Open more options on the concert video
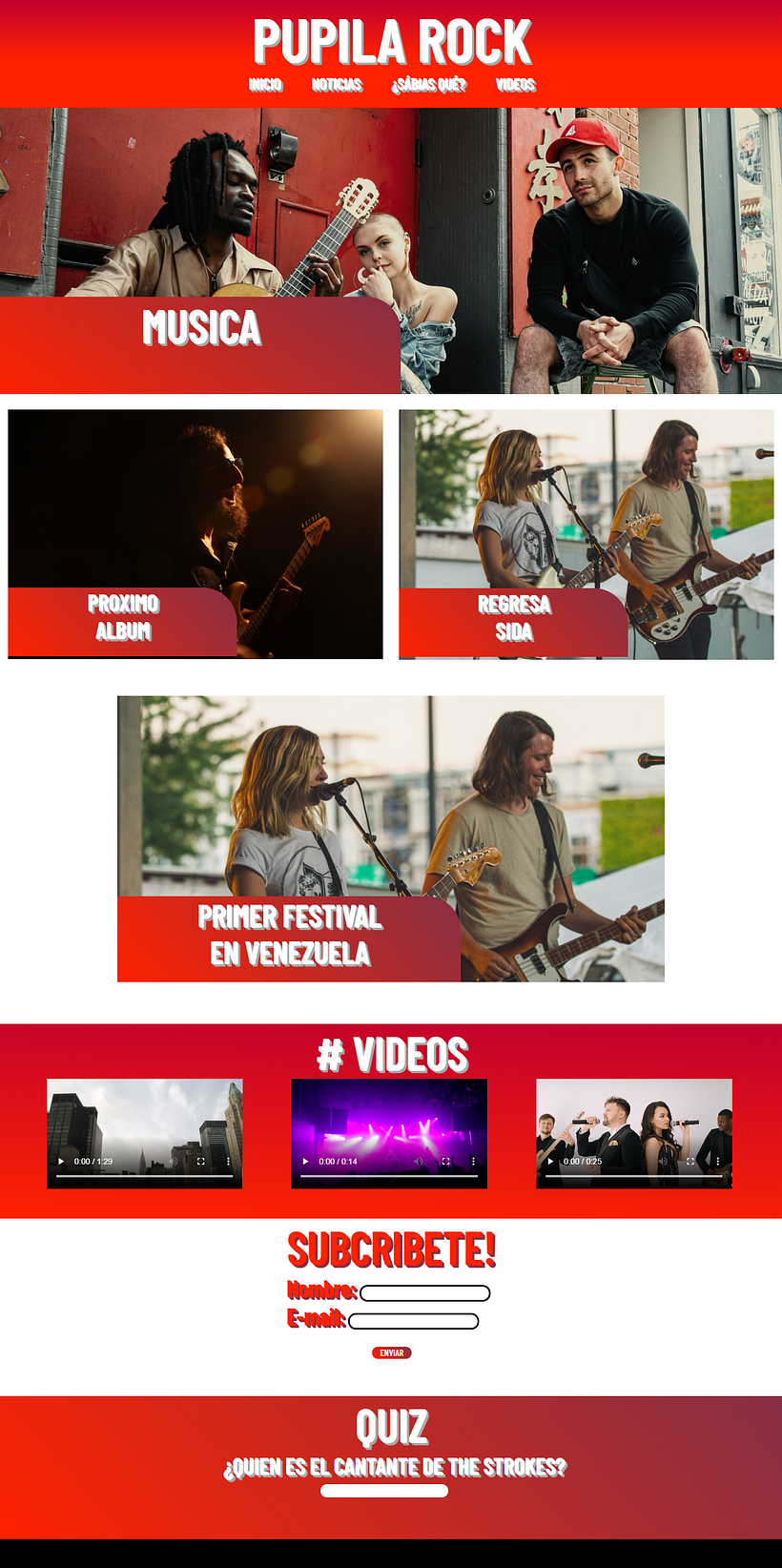This screenshot has height=1568, width=782. 473,1162
